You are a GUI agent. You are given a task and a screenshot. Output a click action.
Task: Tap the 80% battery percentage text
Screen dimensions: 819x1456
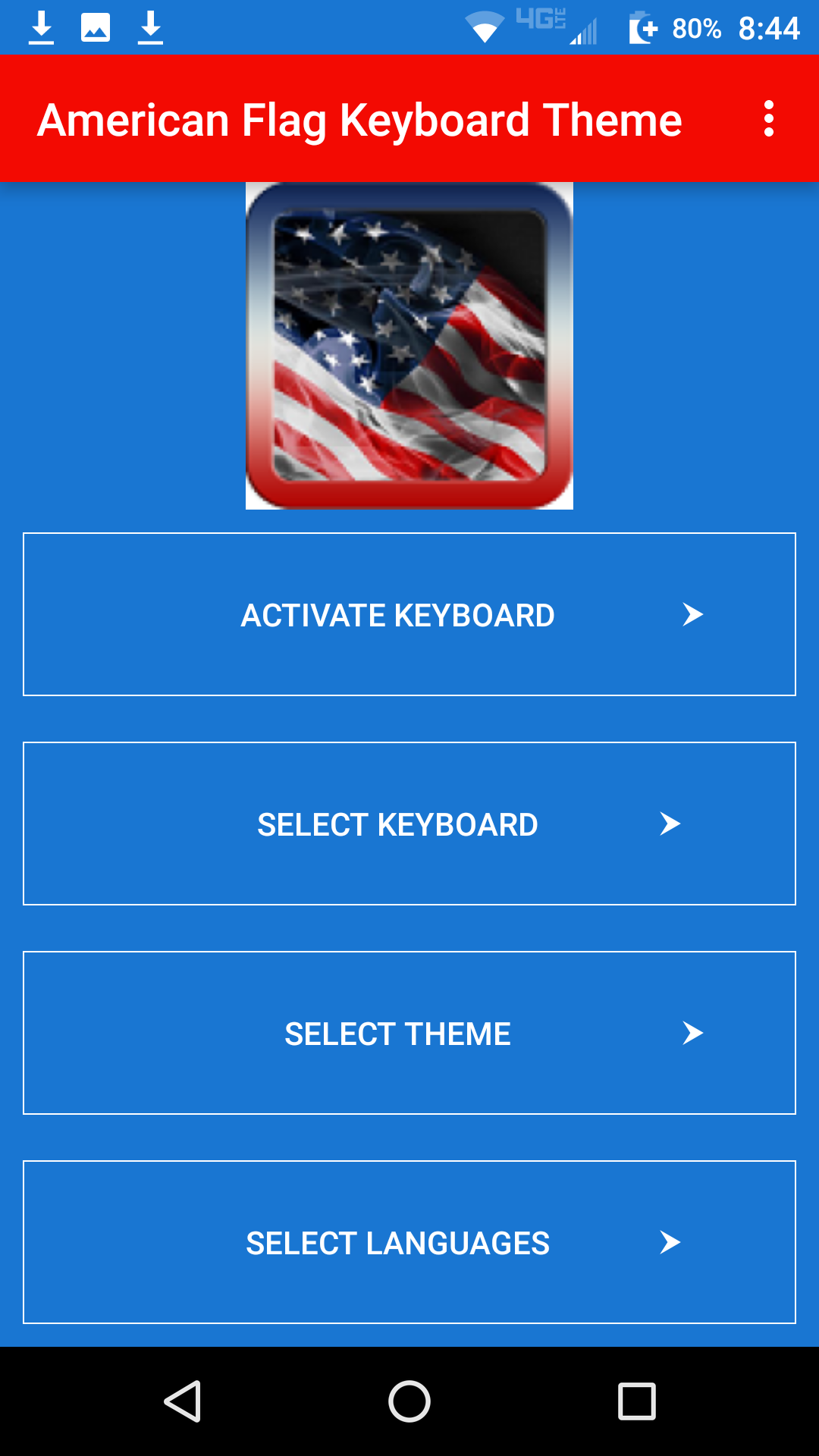click(x=695, y=27)
